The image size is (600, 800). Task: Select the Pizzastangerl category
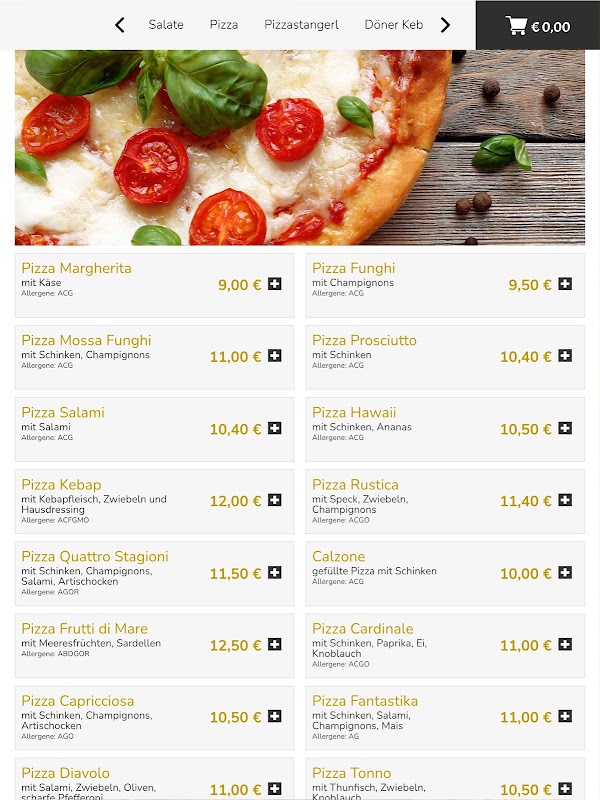301,25
